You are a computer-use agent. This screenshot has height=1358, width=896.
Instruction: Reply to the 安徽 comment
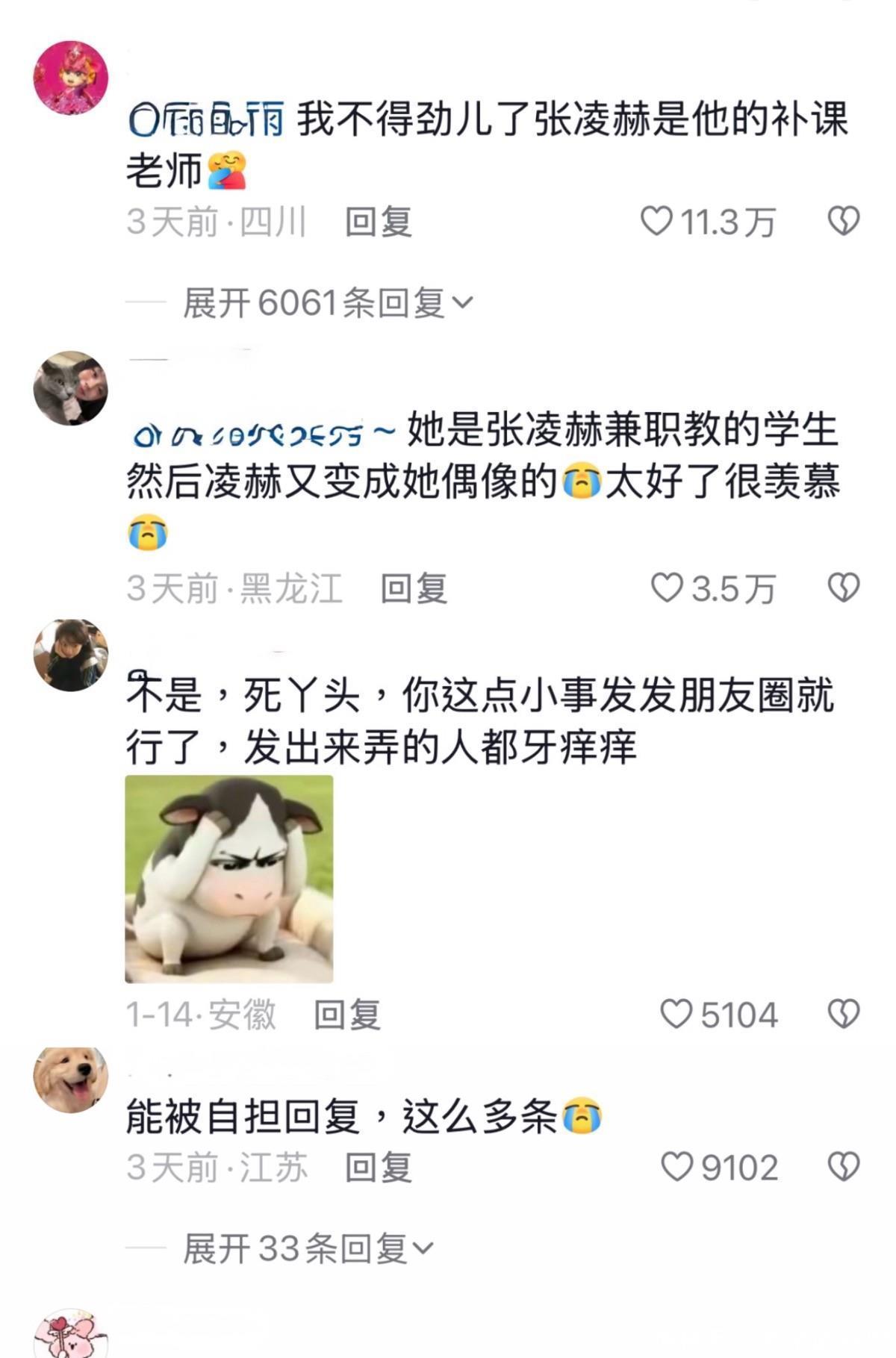point(347,1015)
